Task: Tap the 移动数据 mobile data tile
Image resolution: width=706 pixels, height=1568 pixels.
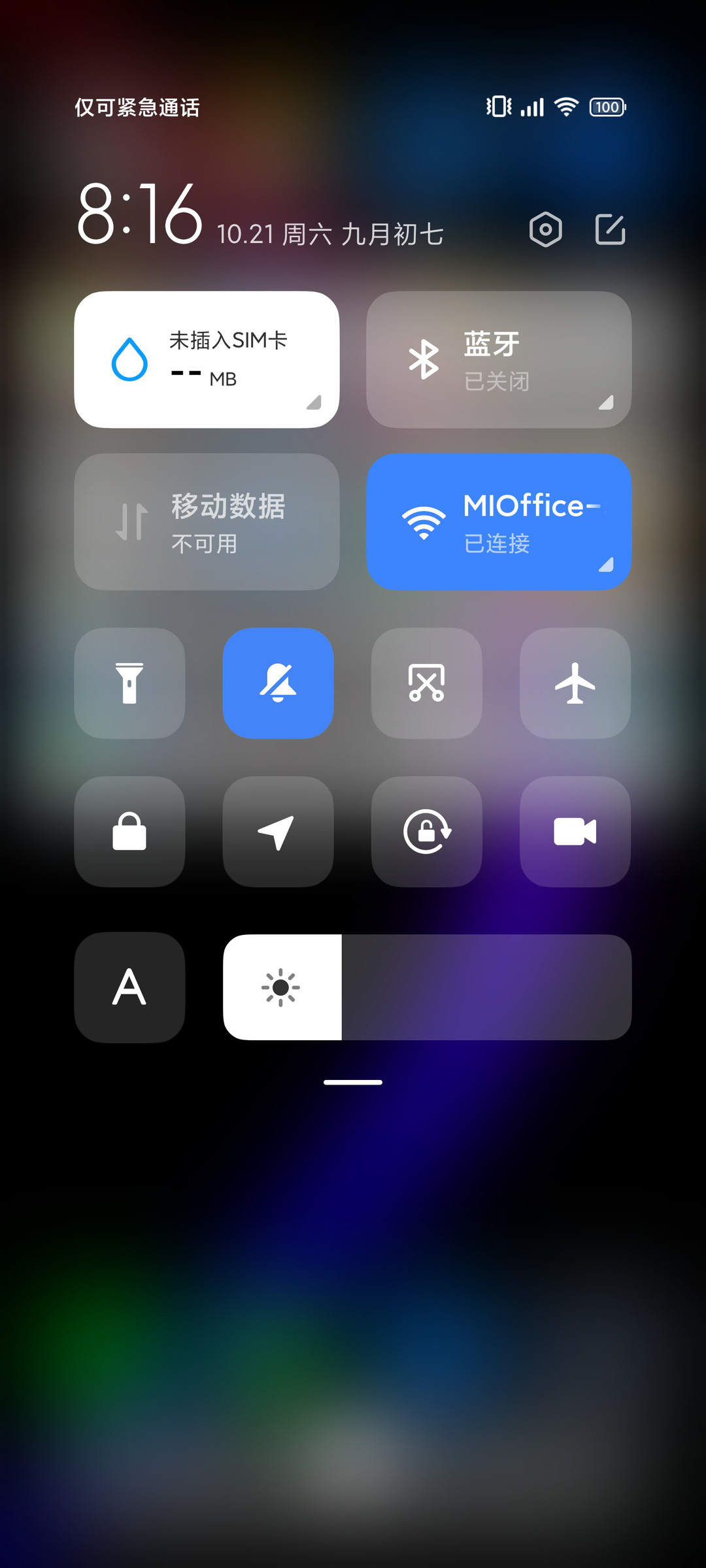Action: [x=207, y=522]
